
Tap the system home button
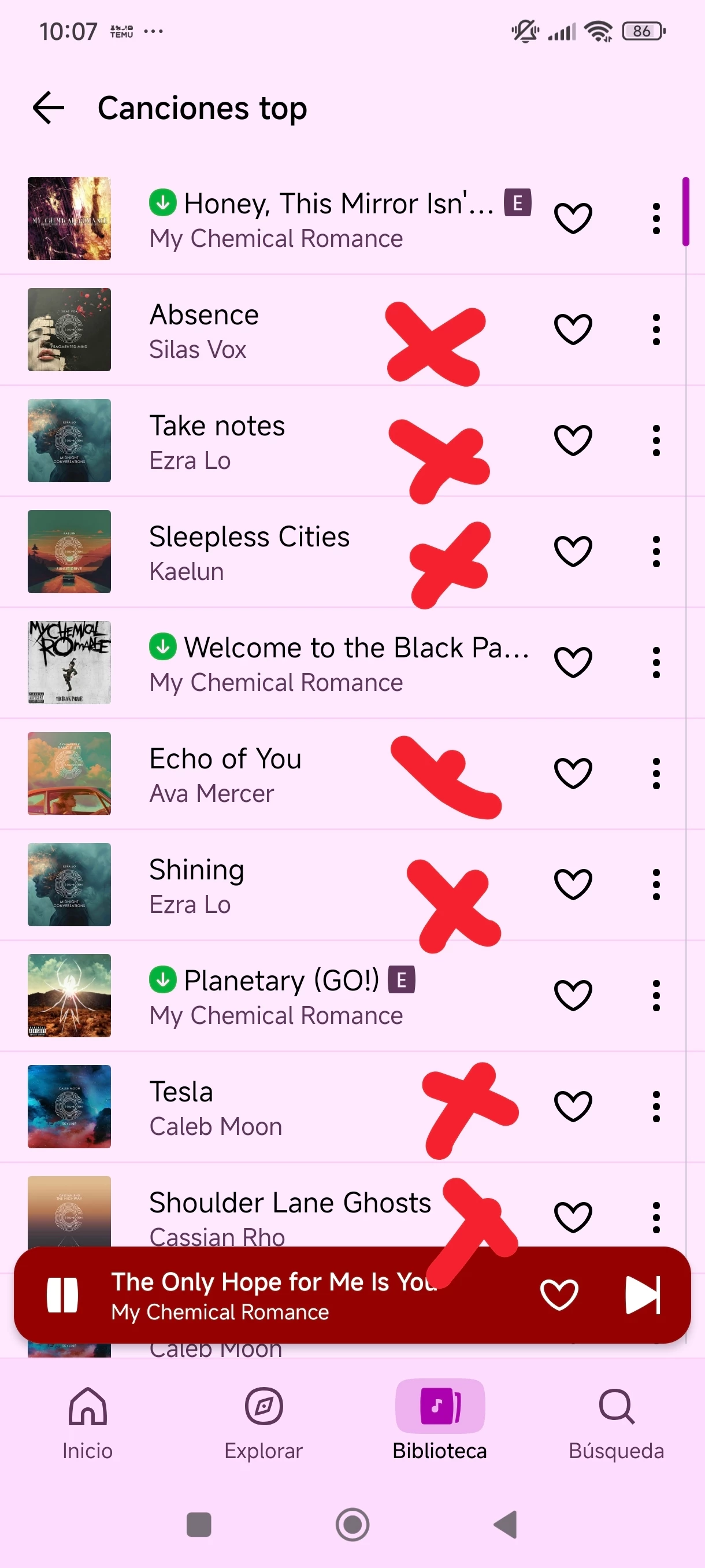pyautogui.click(x=352, y=1525)
